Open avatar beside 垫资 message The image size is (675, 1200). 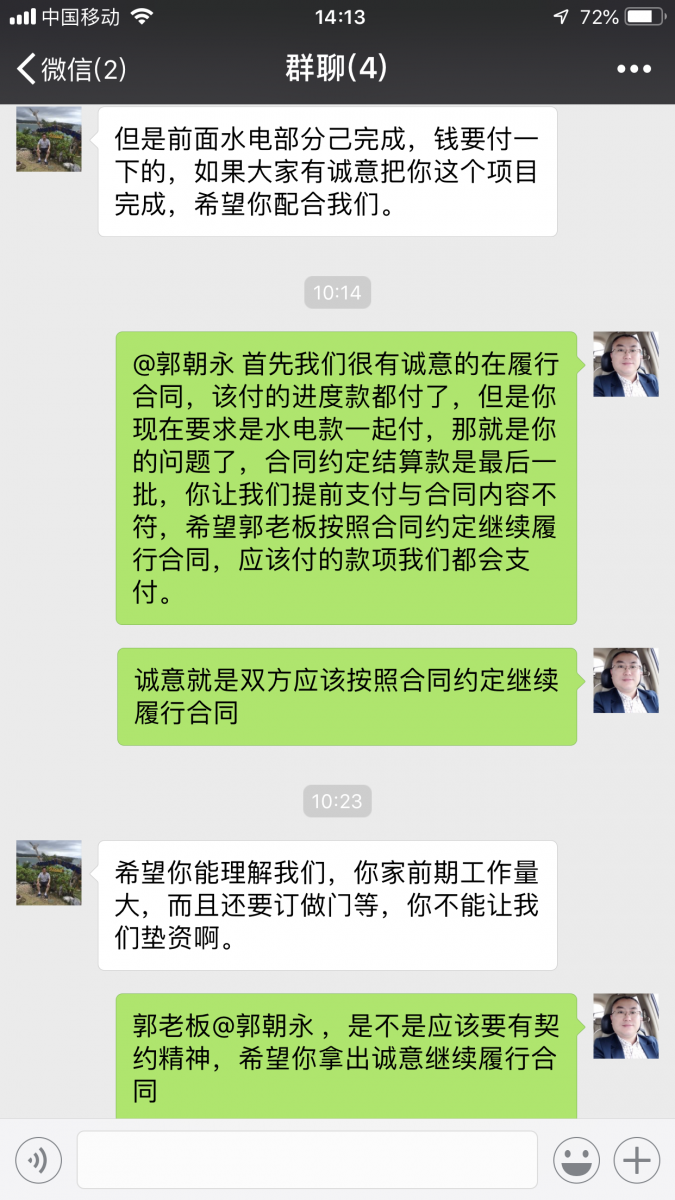tap(48, 872)
